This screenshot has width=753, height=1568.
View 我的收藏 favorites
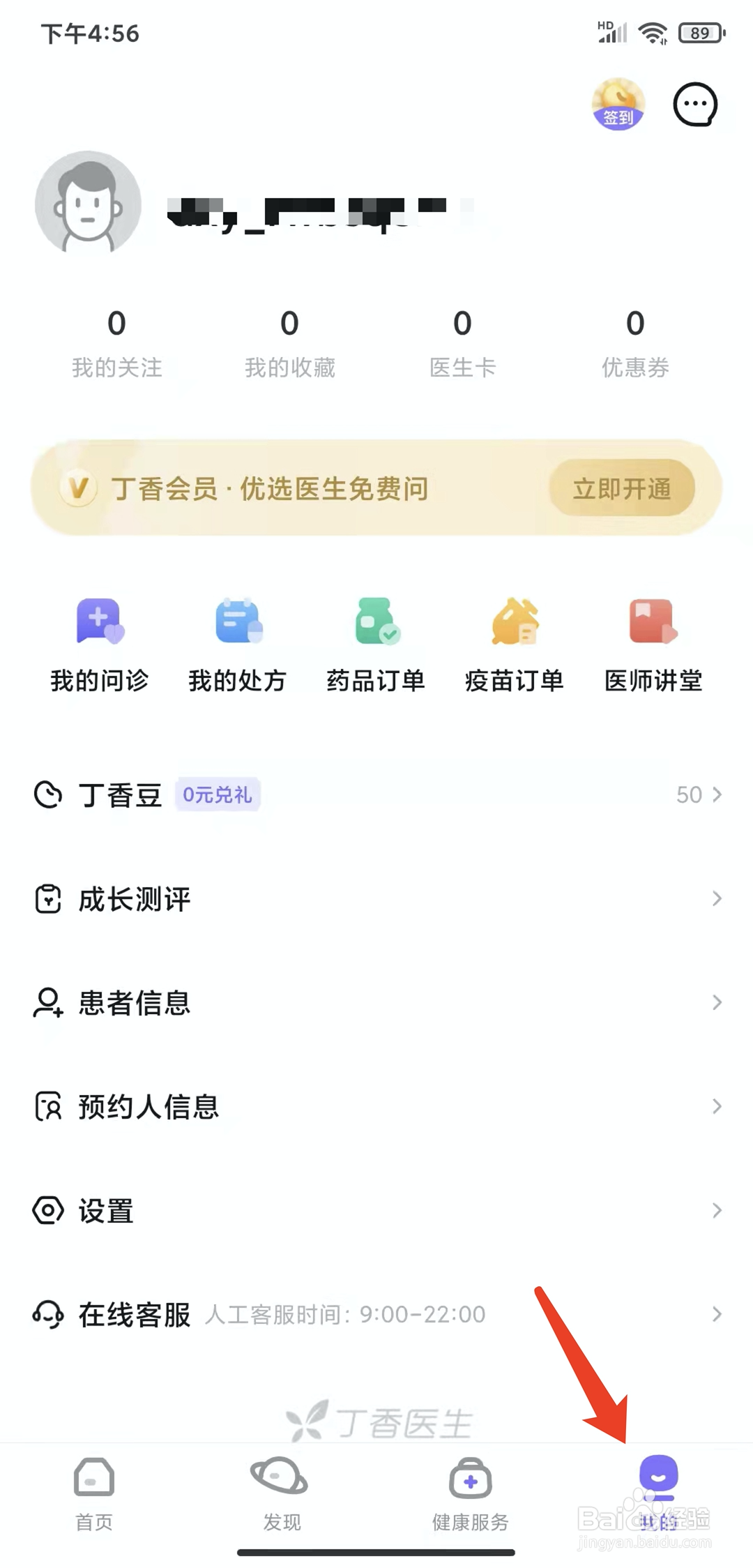pos(289,342)
